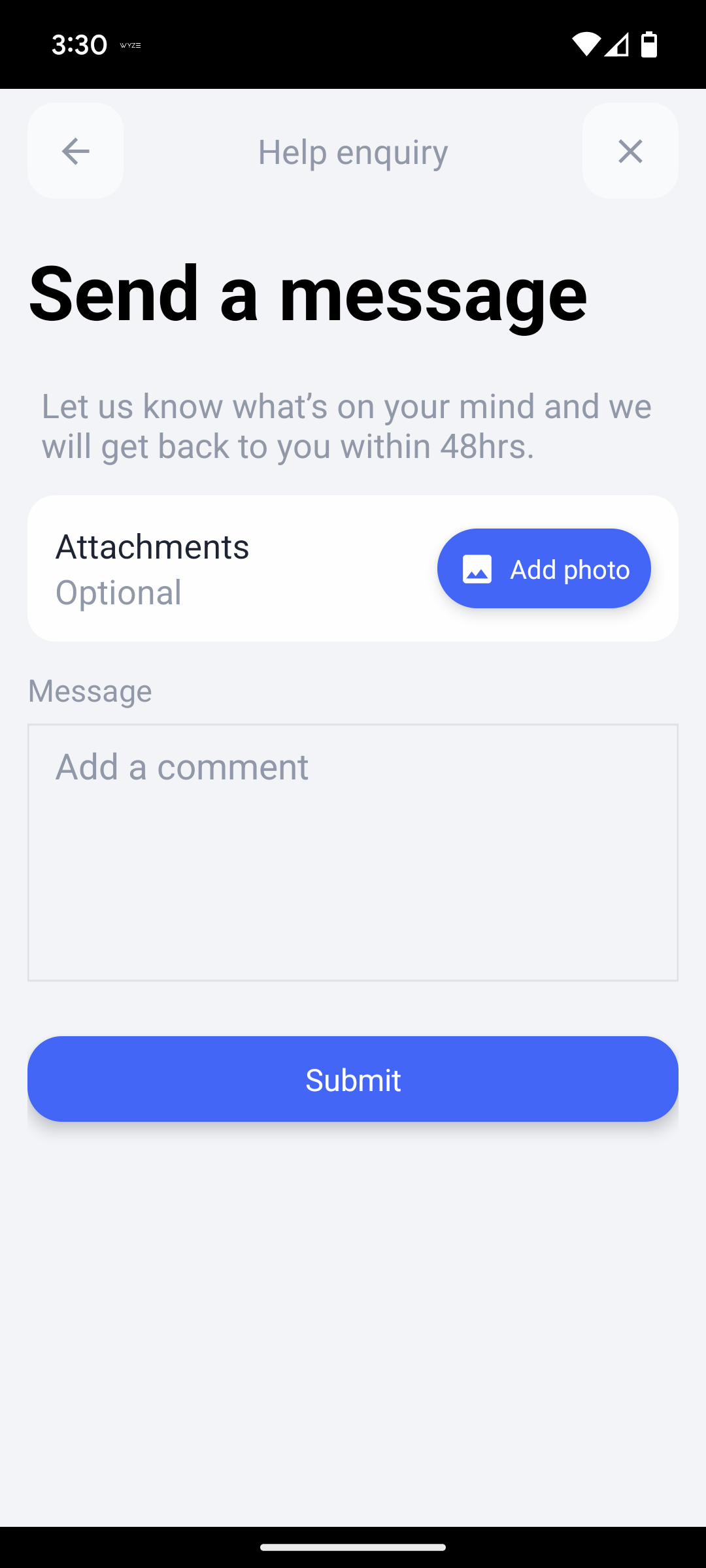Close the Help enquiry screen

tap(630, 151)
